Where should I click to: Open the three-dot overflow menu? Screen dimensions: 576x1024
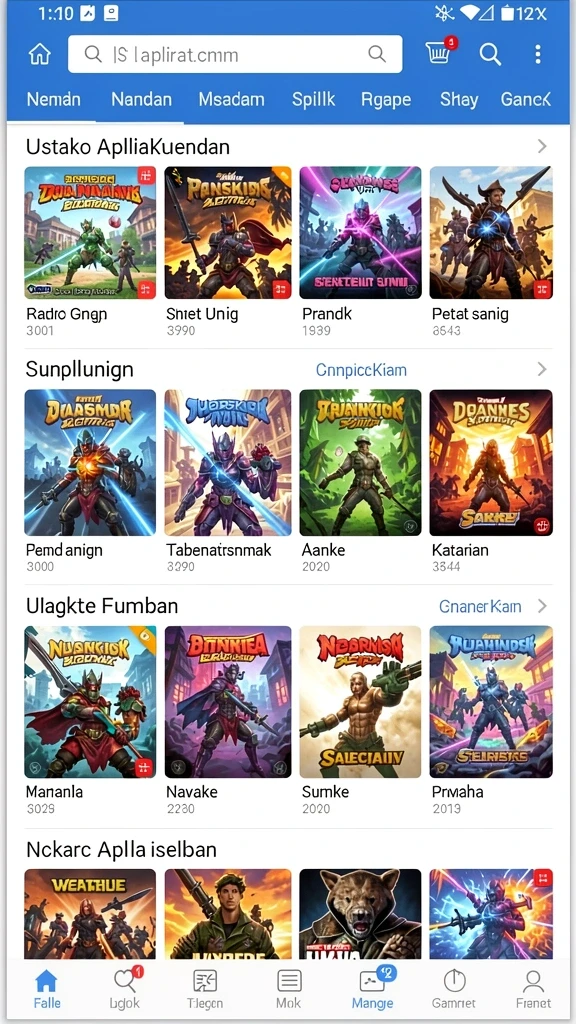click(537, 54)
